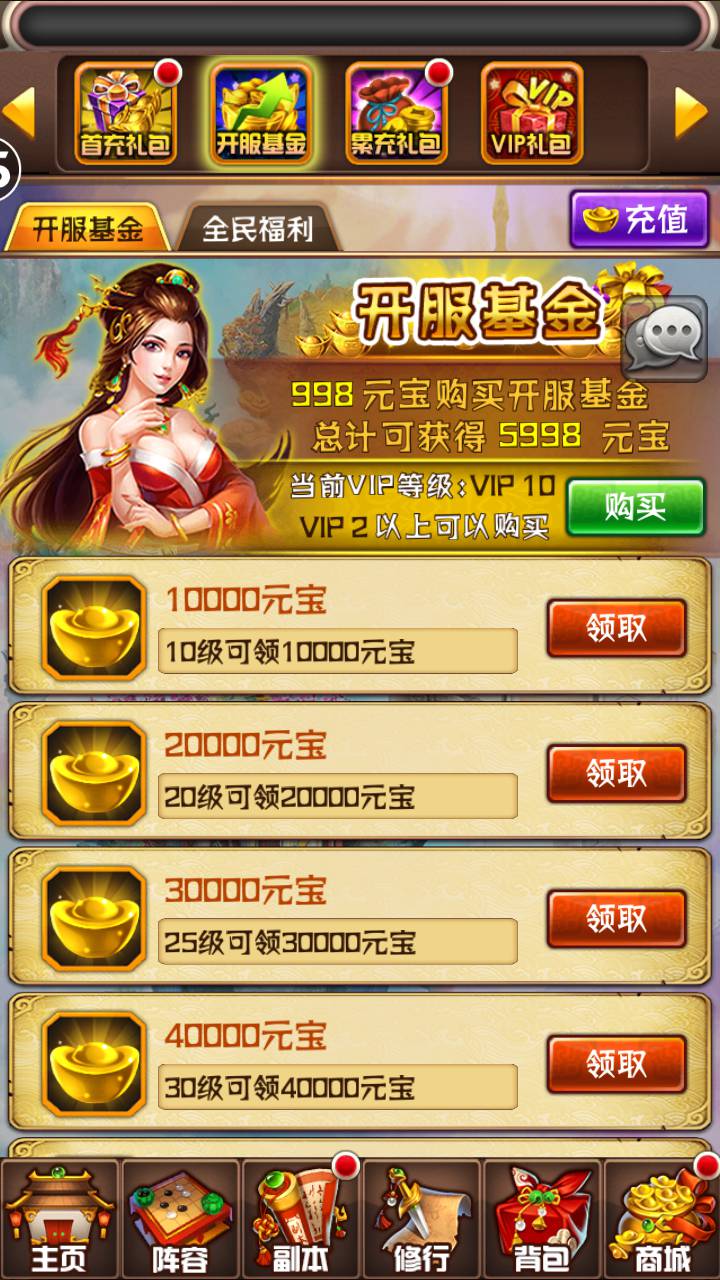Tap the left arrow of event carousel
This screenshot has width=720, height=1280.
pos(18,112)
